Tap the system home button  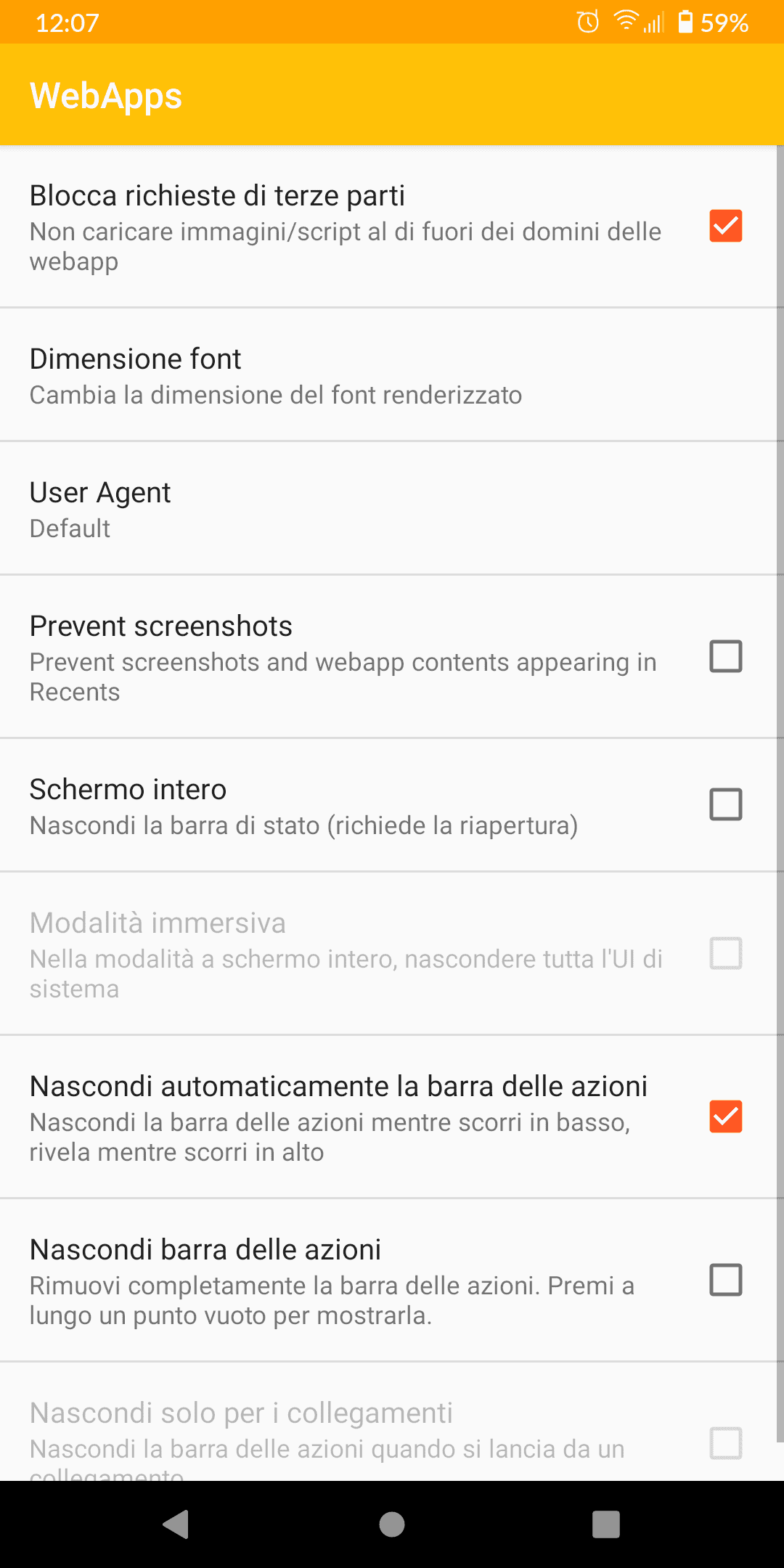392,1524
